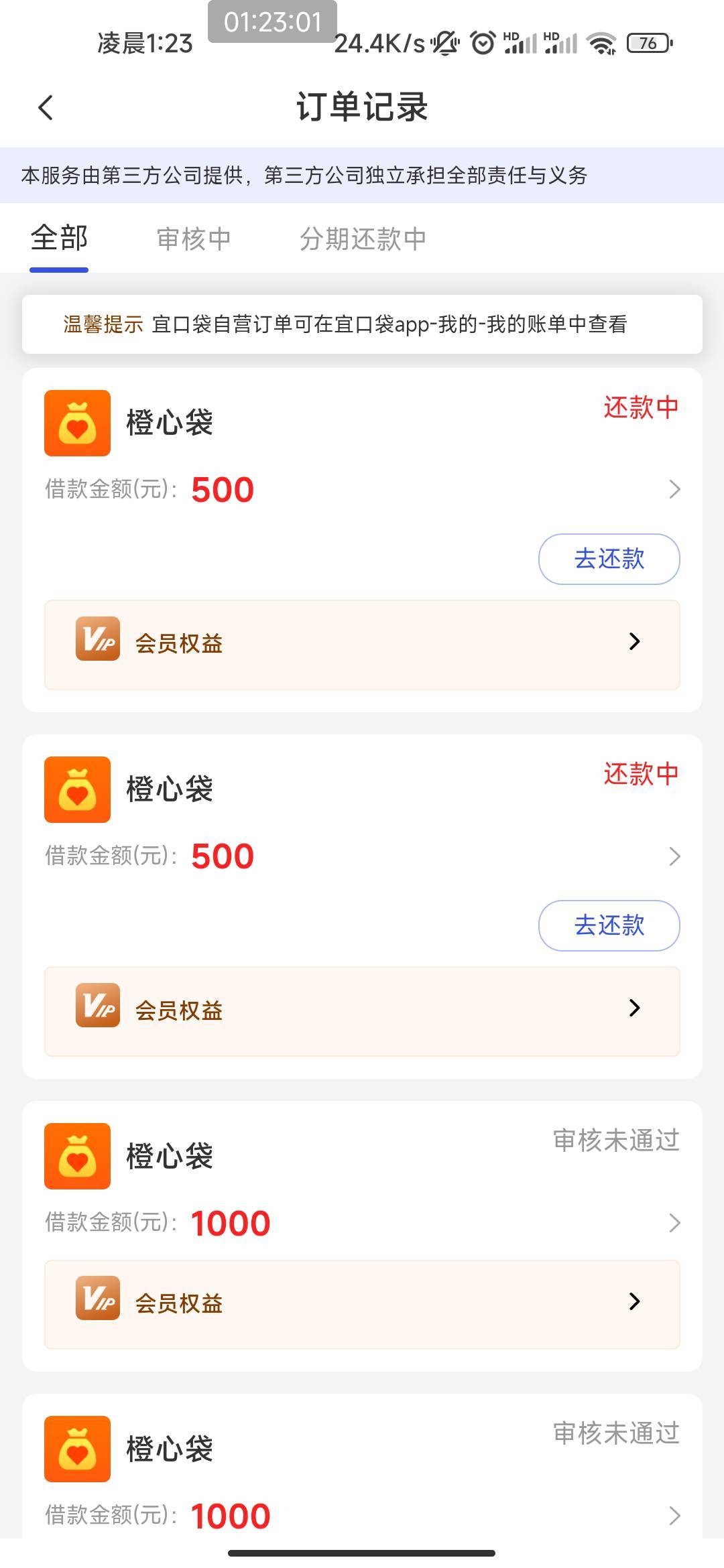The height and width of the screenshot is (1568, 724).
Task: Switch to the 分期还款中 tab
Action: tap(363, 239)
